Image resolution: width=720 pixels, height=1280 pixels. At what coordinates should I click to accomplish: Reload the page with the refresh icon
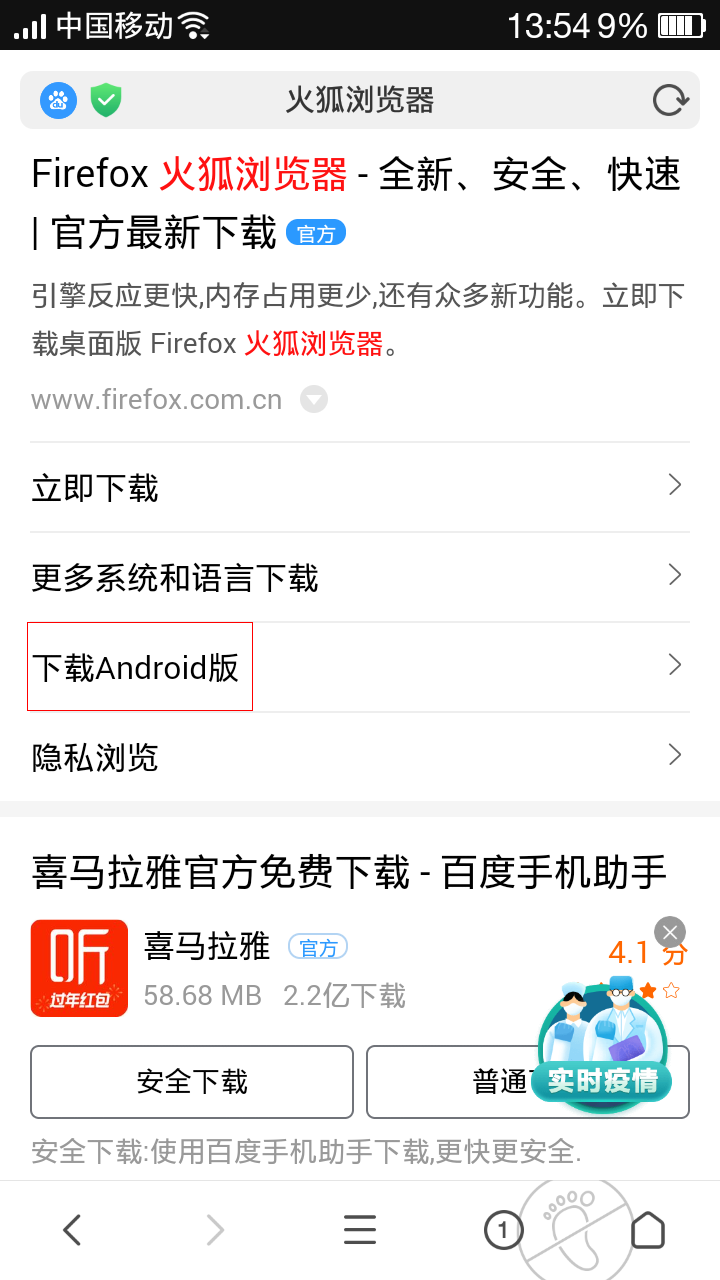click(x=670, y=100)
